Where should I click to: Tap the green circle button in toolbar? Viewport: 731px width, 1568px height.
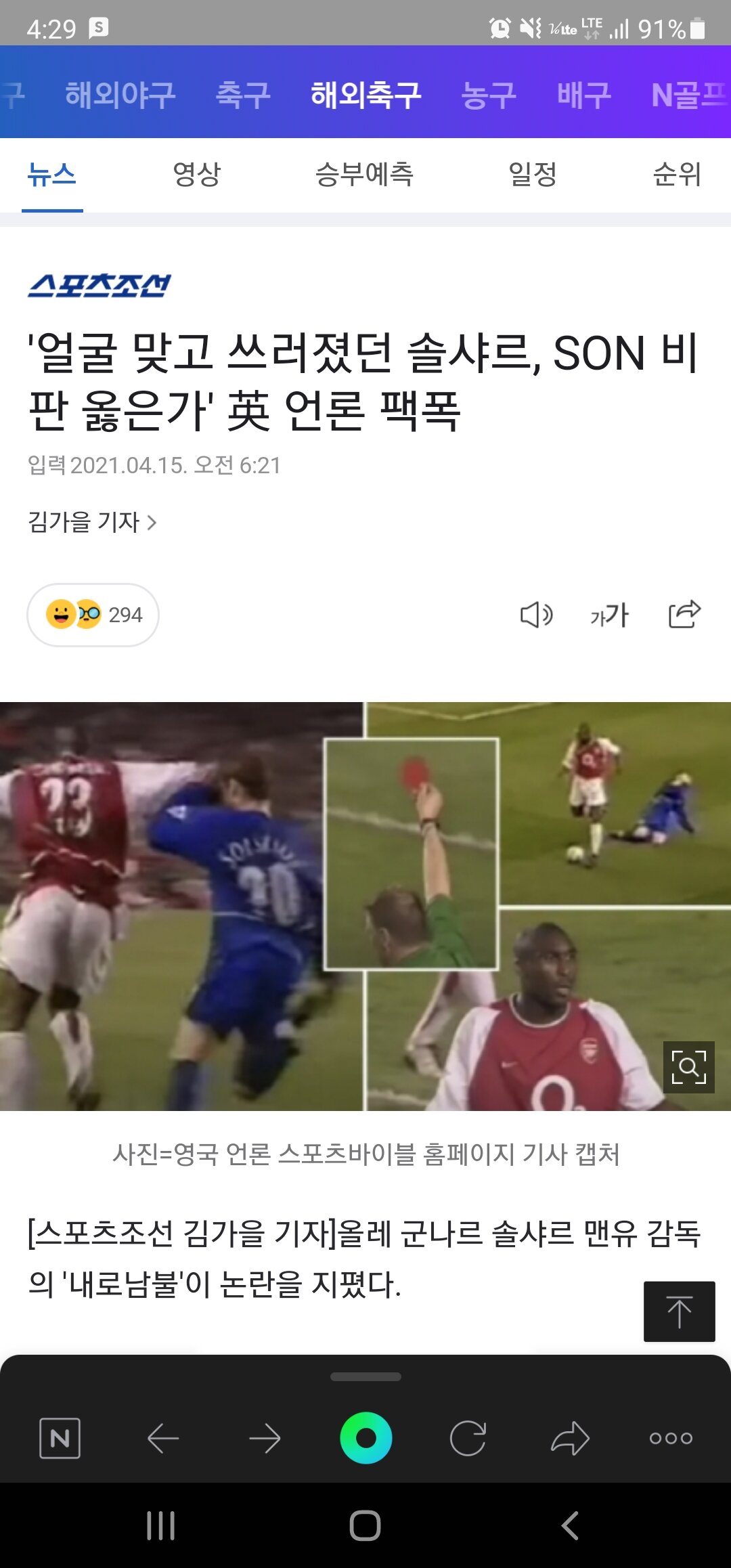pyautogui.click(x=366, y=1438)
